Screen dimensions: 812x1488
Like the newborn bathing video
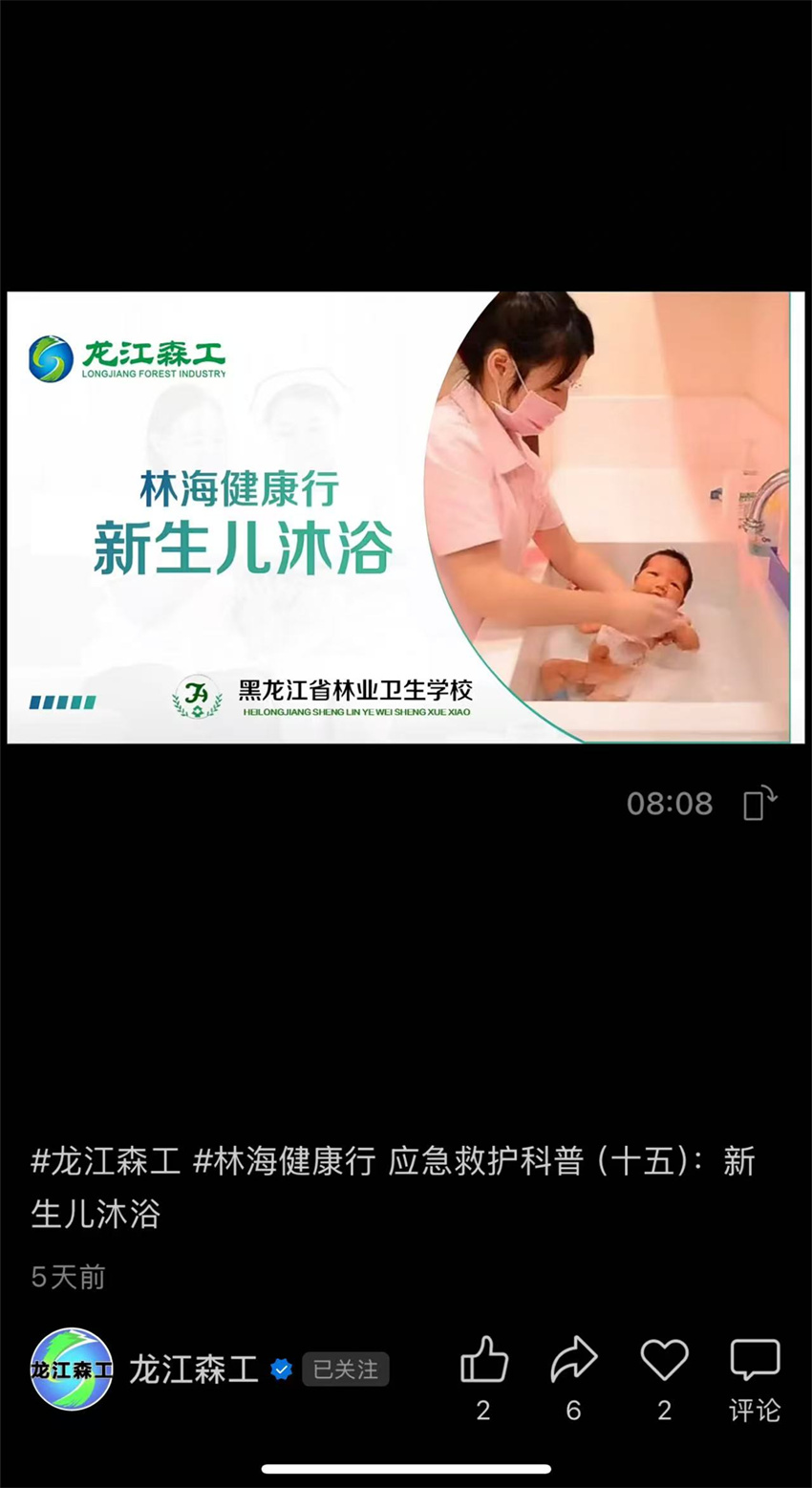coord(484,1359)
